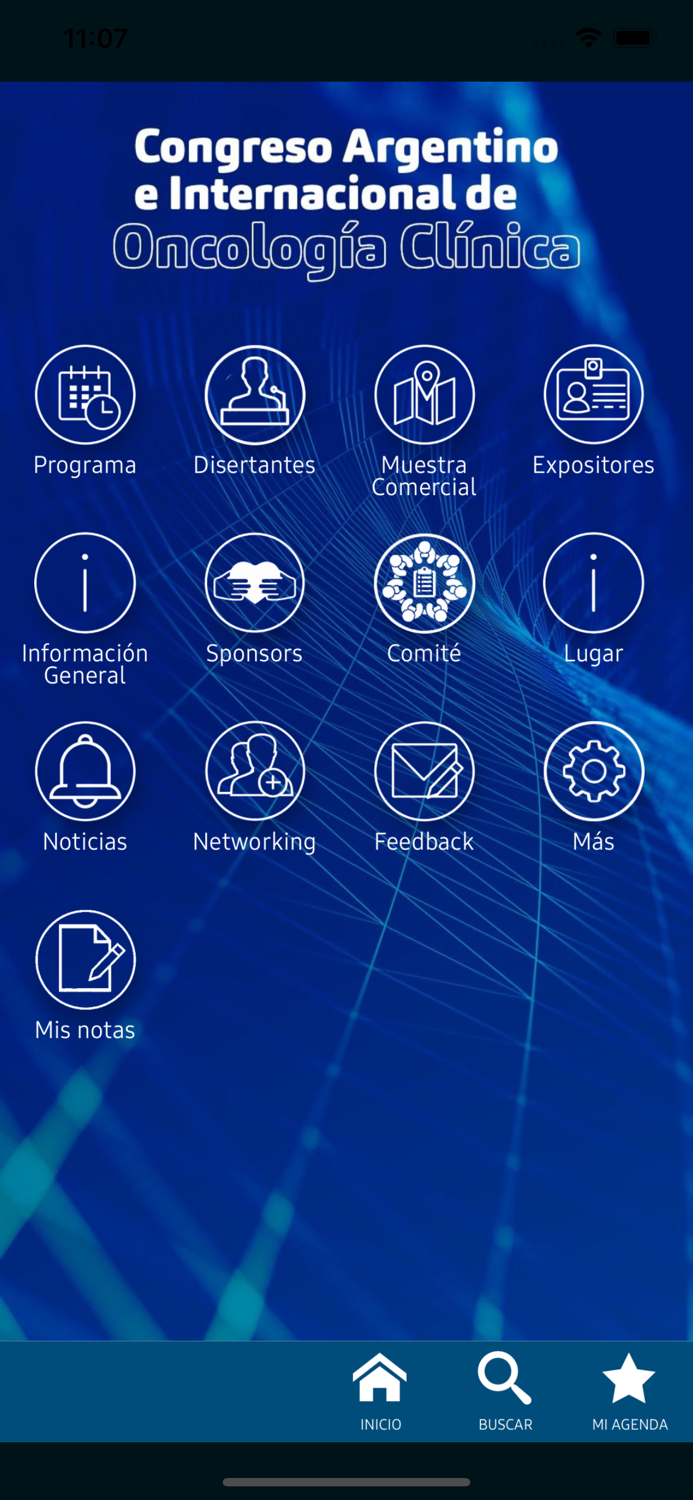Open the Más settings gear
This screenshot has height=1500, width=693.
tap(593, 771)
